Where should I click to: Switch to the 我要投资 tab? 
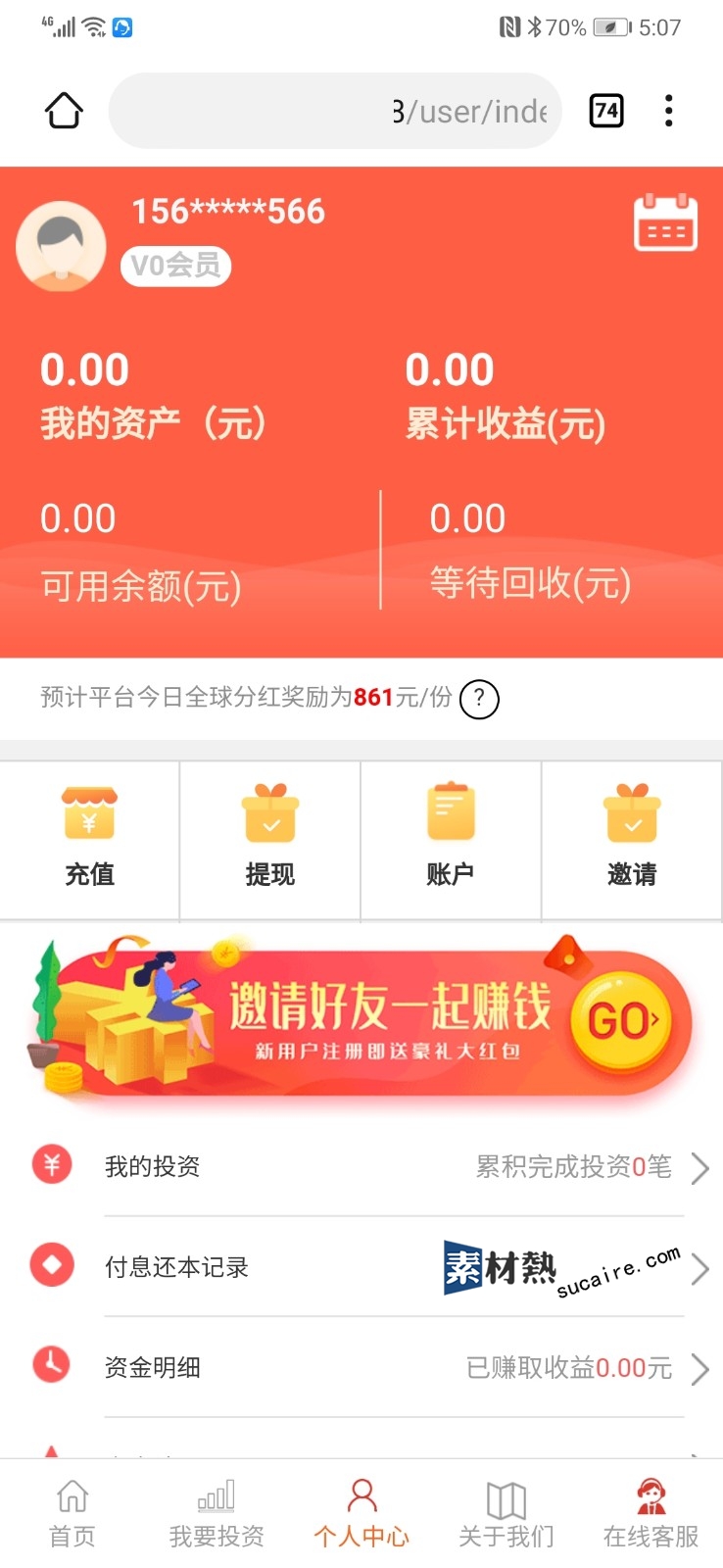pyautogui.click(x=217, y=1514)
